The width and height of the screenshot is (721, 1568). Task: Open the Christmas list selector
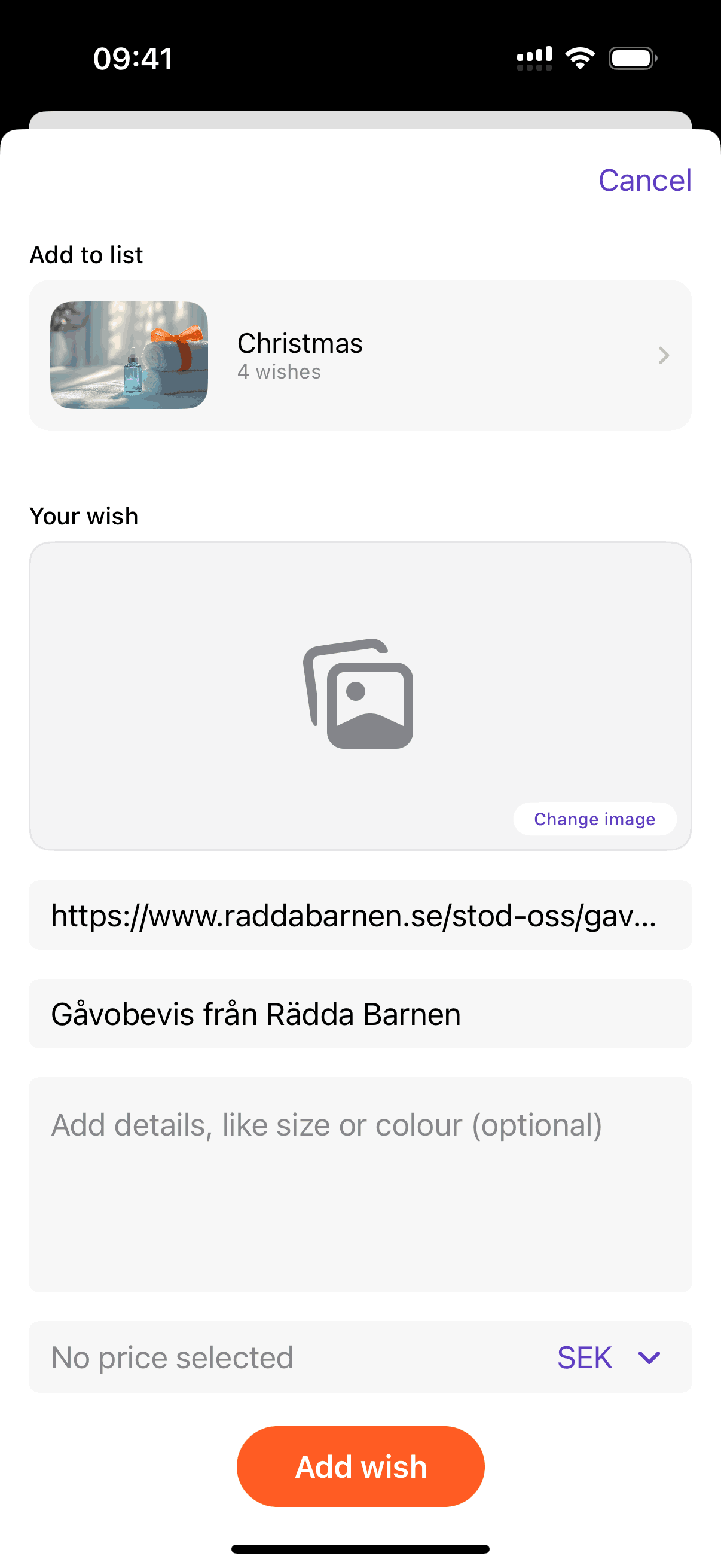360,355
